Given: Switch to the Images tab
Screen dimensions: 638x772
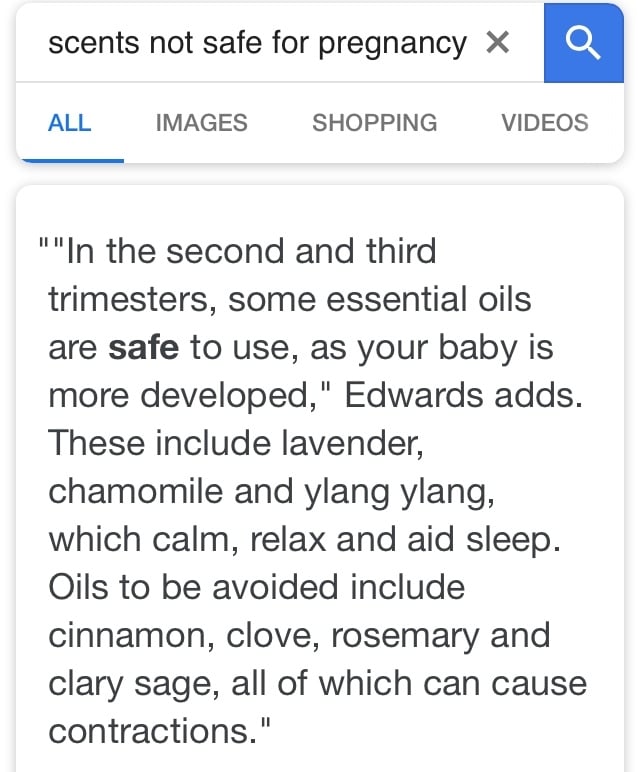Looking at the screenshot, I should click(202, 123).
